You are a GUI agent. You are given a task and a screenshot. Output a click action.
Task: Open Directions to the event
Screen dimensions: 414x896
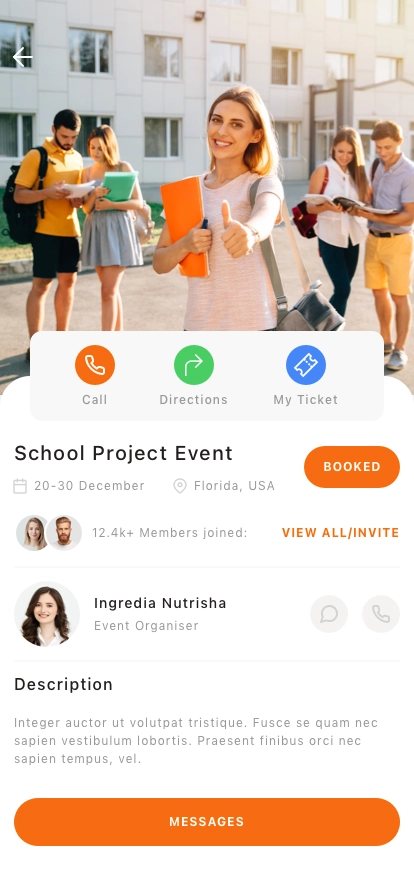pos(194,365)
